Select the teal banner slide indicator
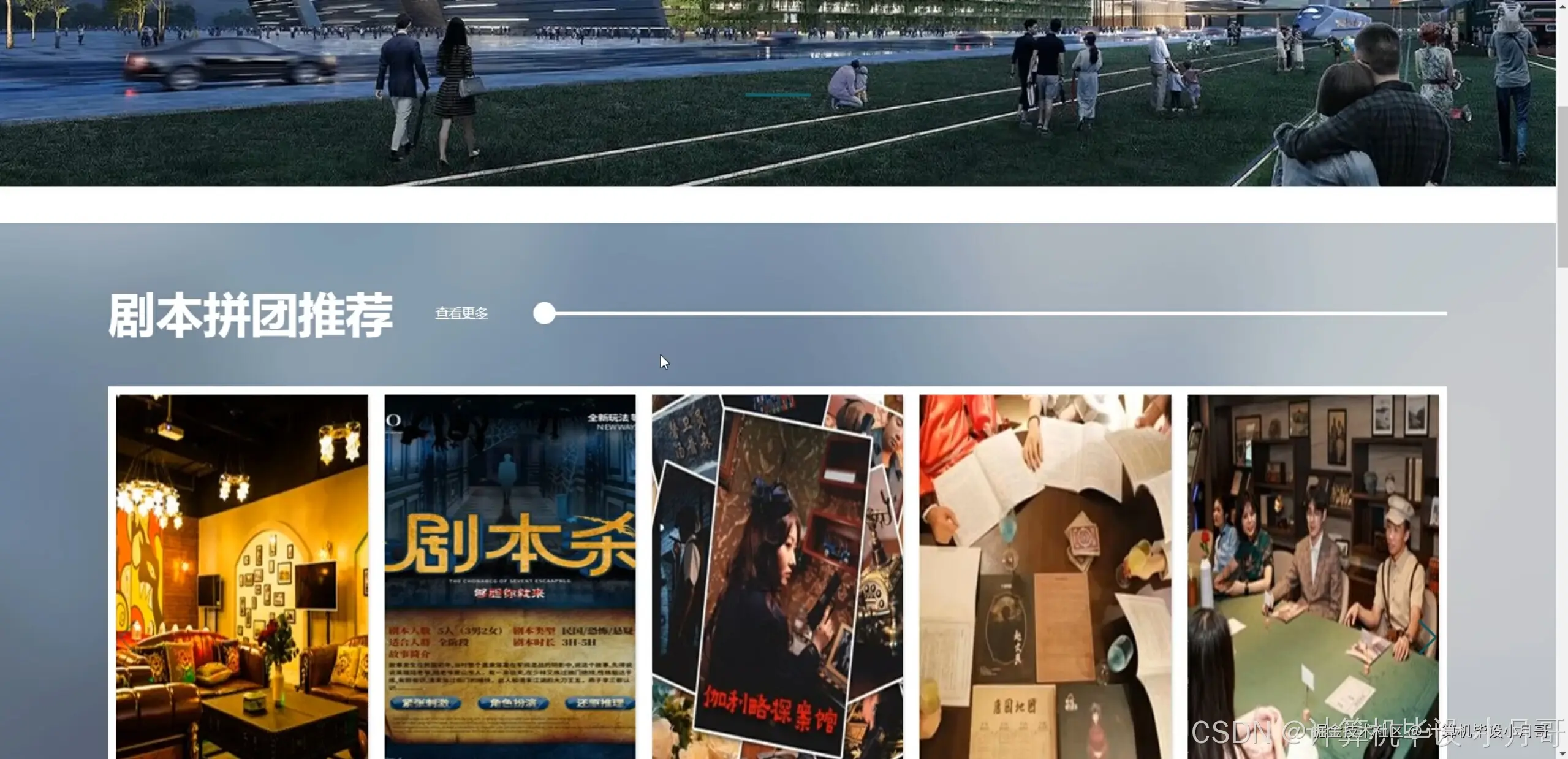This screenshot has width=1568, height=759. point(778,95)
